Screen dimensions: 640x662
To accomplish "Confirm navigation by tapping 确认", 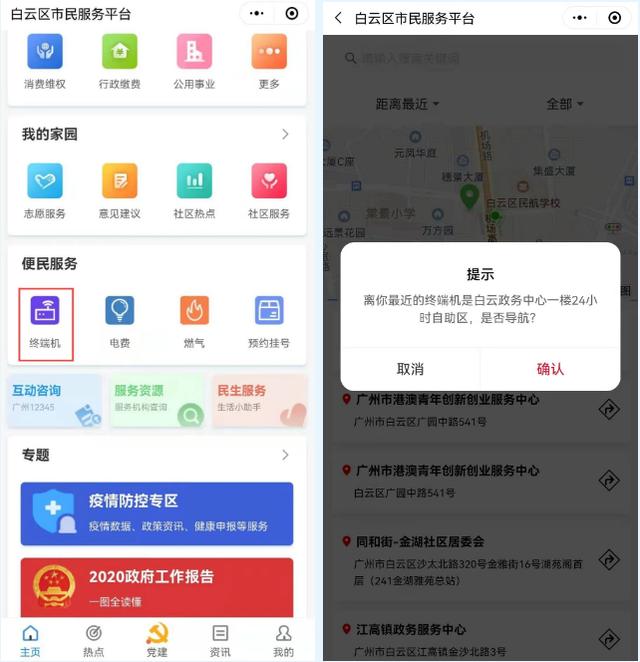I will [550, 369].
